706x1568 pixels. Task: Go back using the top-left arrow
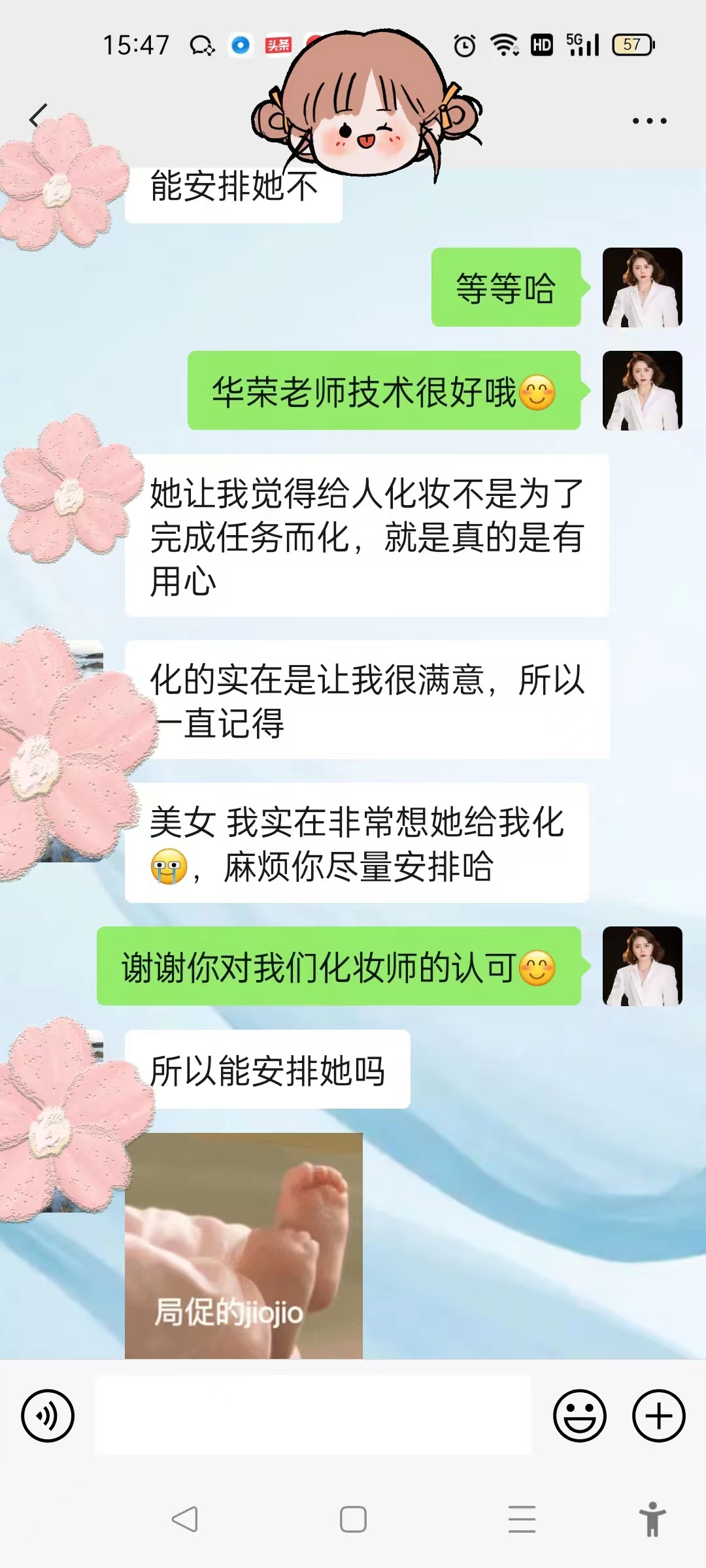(x=39, y=116)
